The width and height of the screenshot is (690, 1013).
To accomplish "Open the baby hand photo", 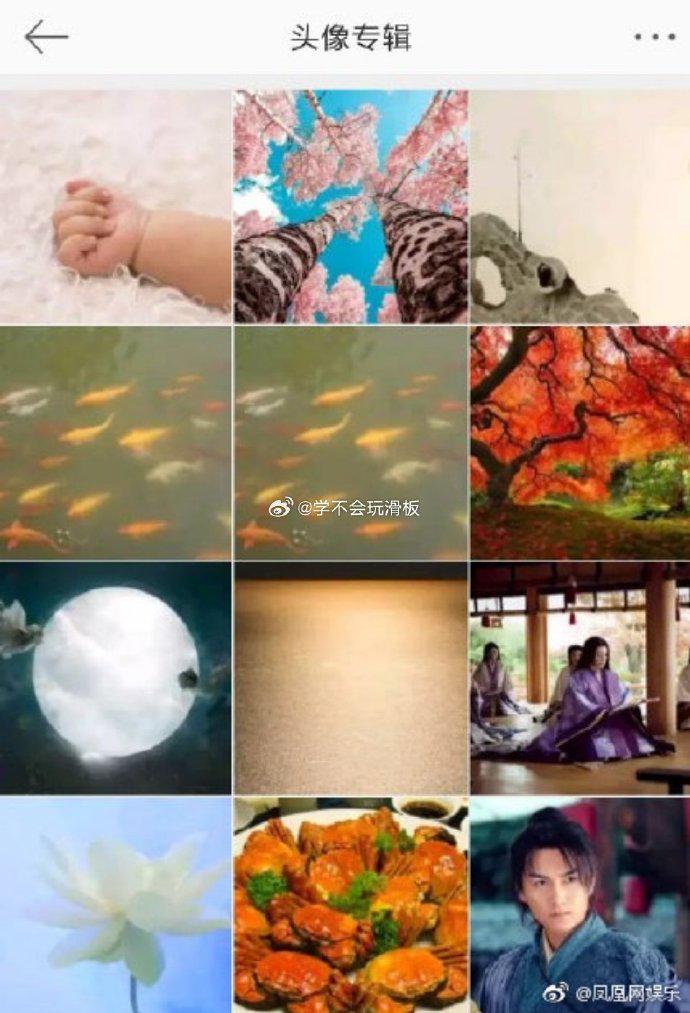I will 115,207.
